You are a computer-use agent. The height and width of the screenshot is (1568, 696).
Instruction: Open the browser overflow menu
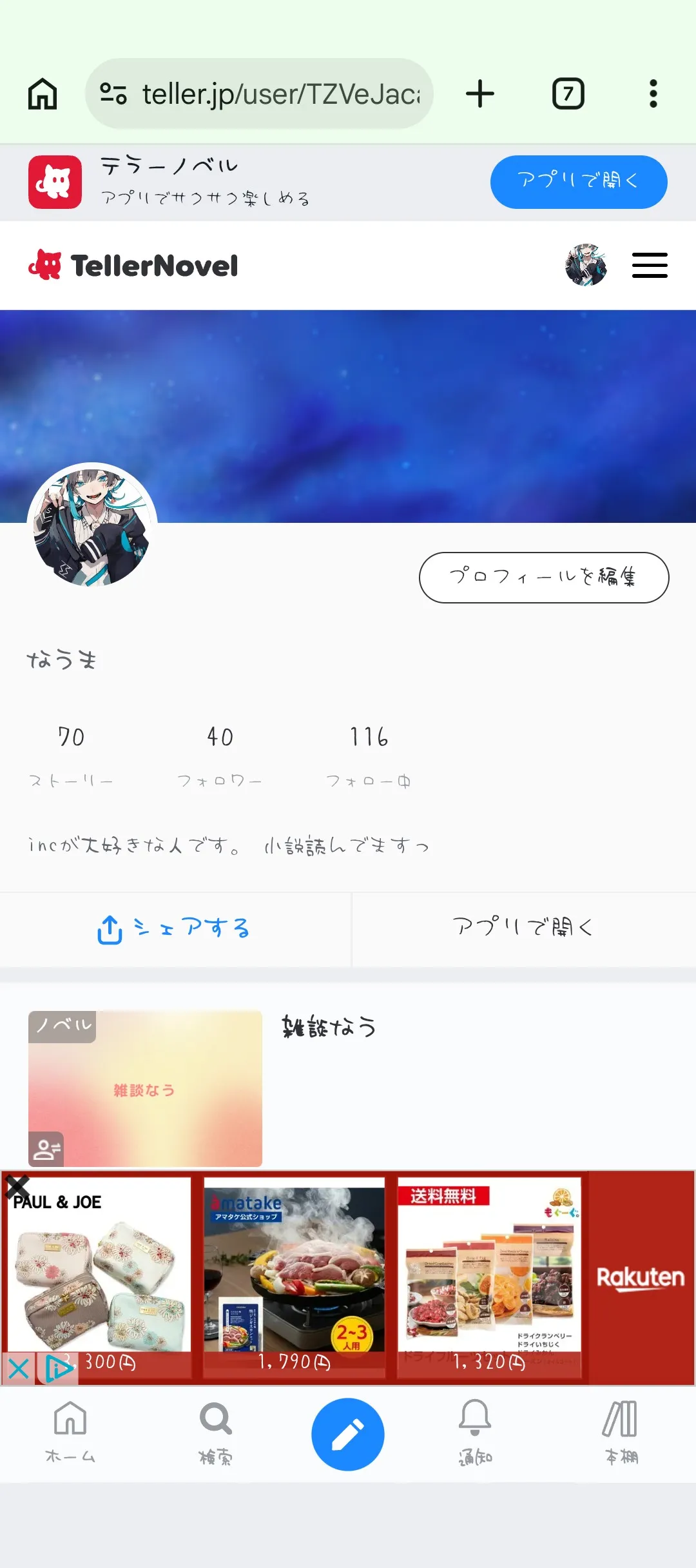[x=653, y=94]
